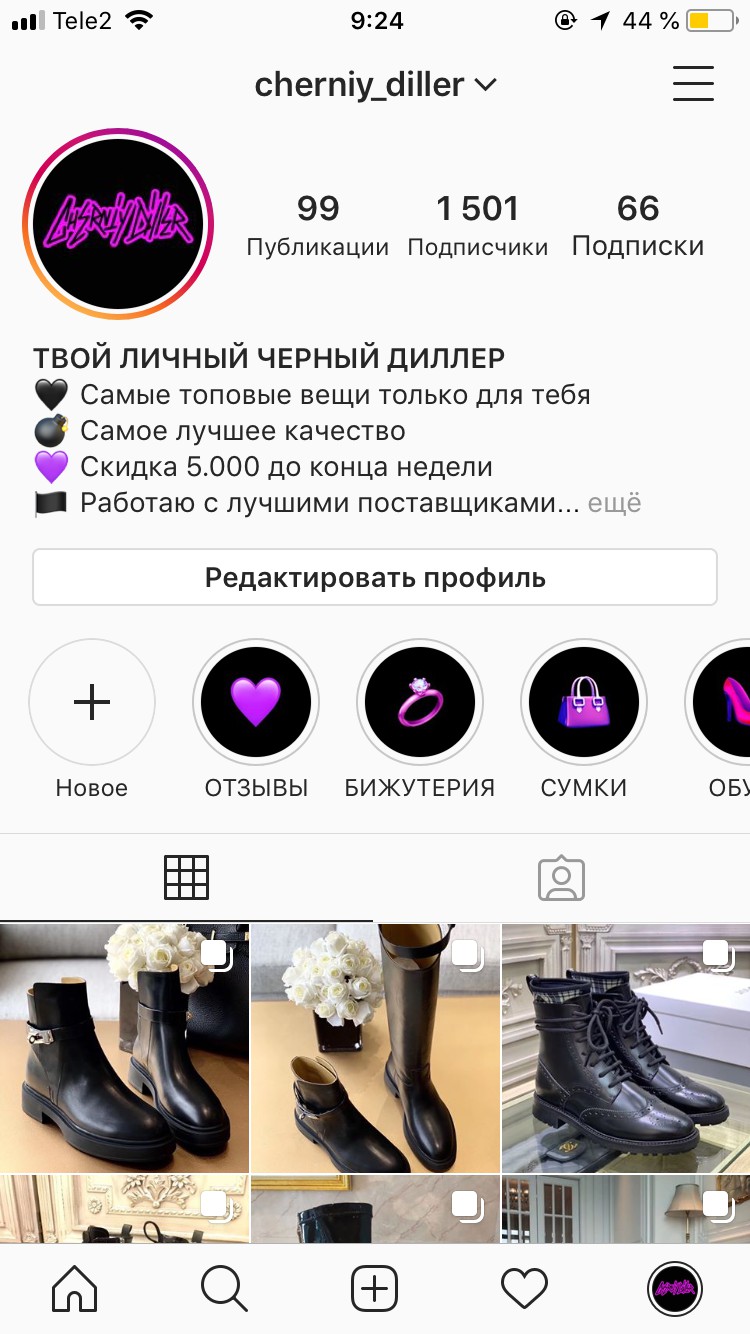Open the Search tab

point(224,1288)
